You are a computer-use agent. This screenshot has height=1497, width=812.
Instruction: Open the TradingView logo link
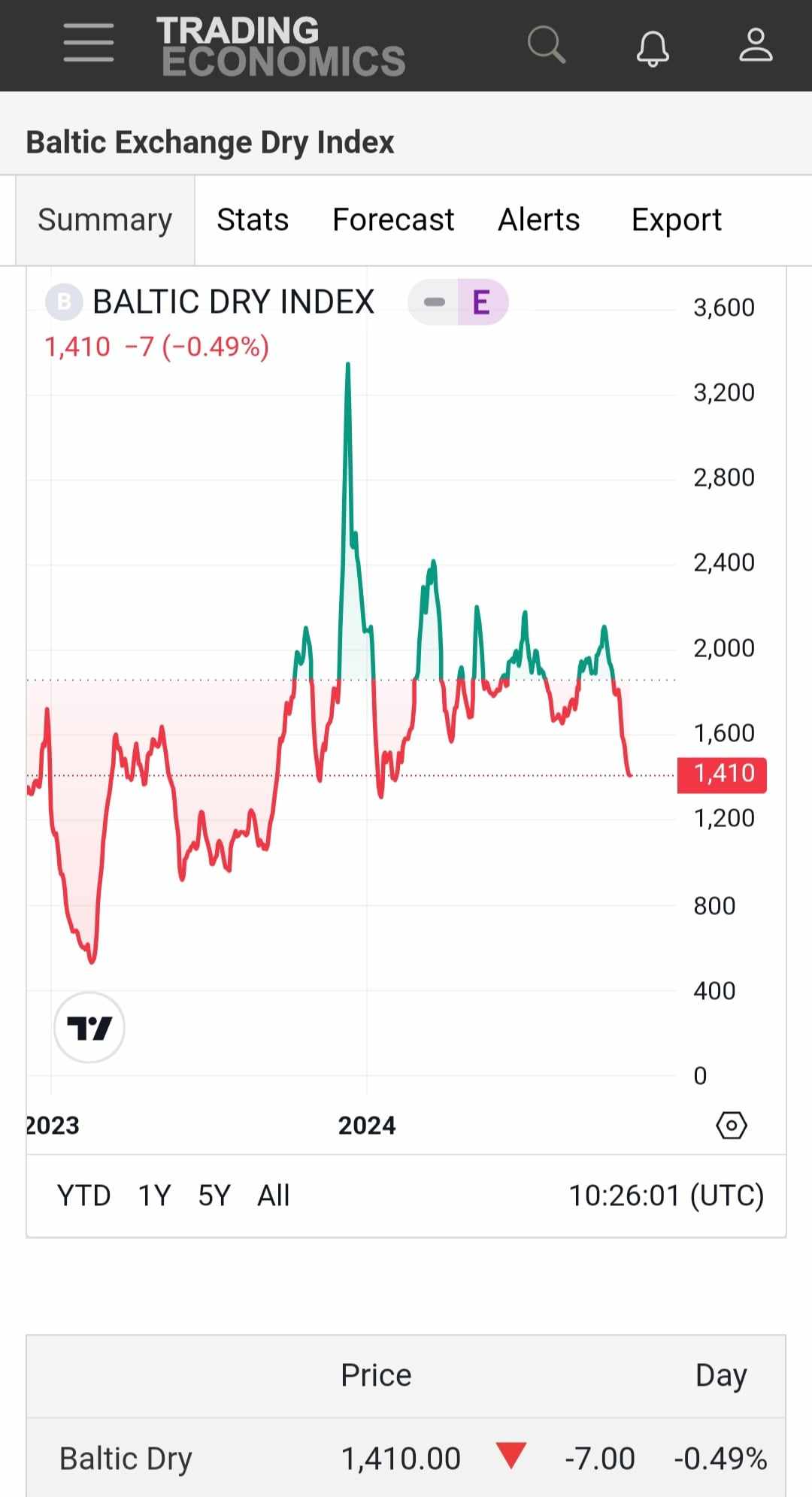89,1027
